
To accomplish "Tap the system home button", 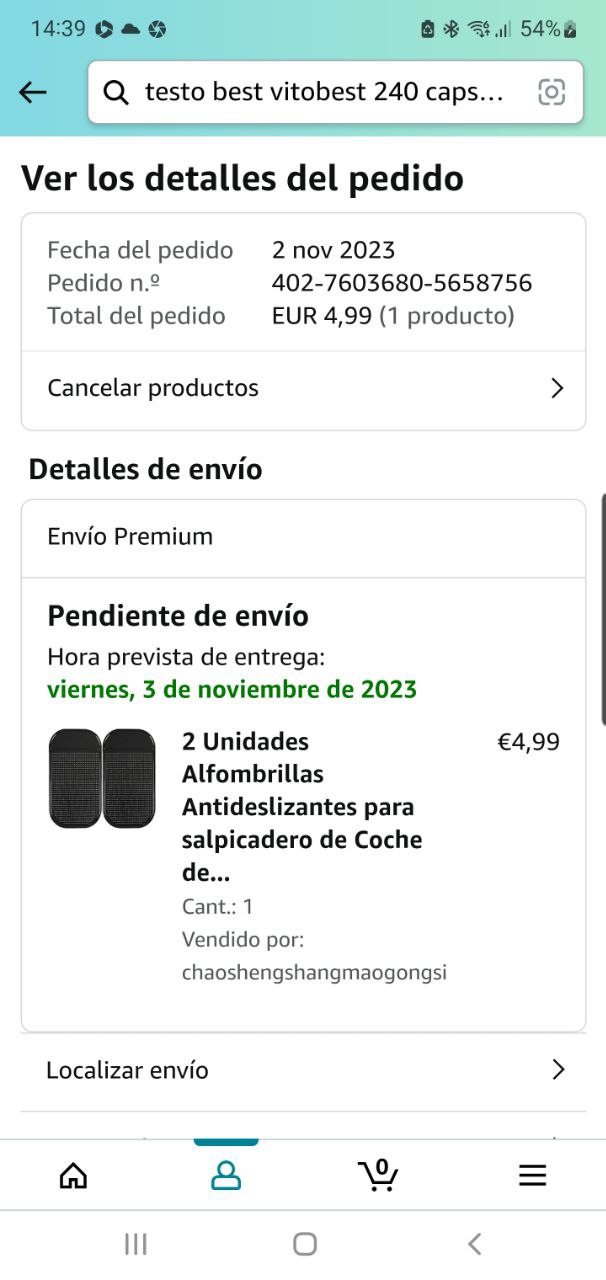I will 304,1244.
